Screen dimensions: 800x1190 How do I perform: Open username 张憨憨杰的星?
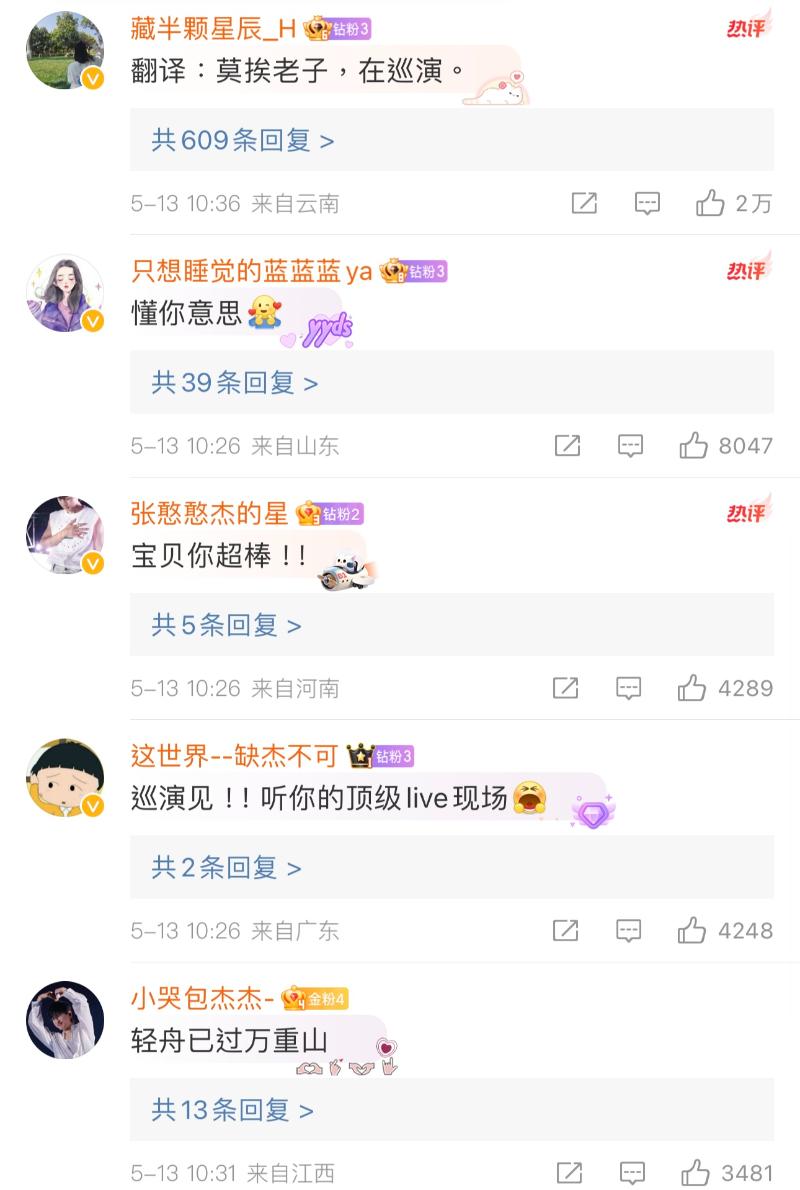click(209, 514)
